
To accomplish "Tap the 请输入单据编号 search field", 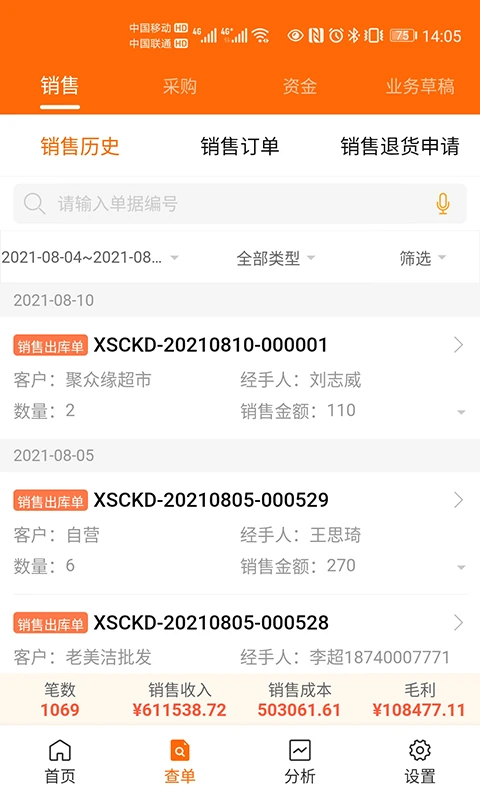I will pyautogui.click(x=240, y=204).
